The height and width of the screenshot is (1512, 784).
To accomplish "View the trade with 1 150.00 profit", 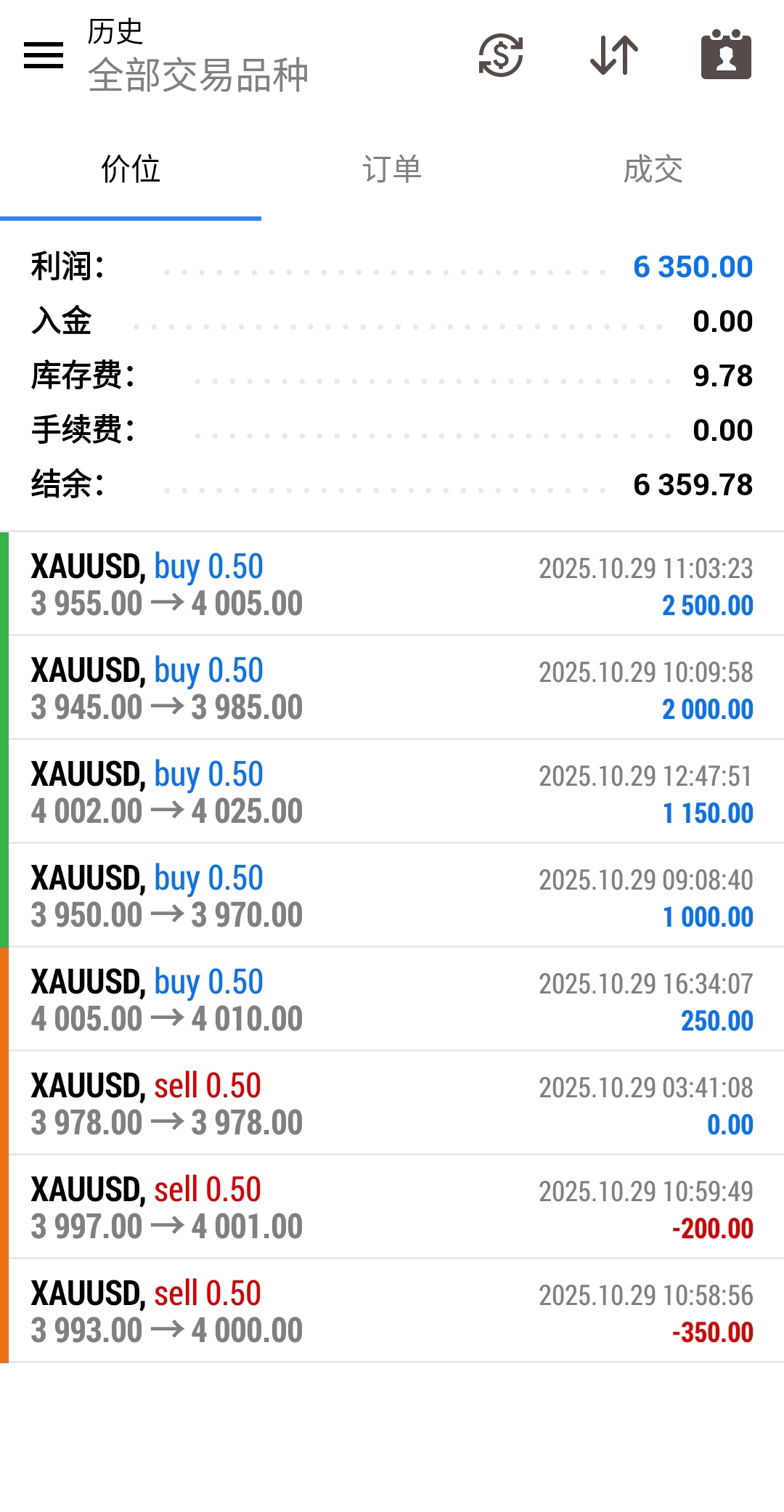I will [x=392, y=792].
